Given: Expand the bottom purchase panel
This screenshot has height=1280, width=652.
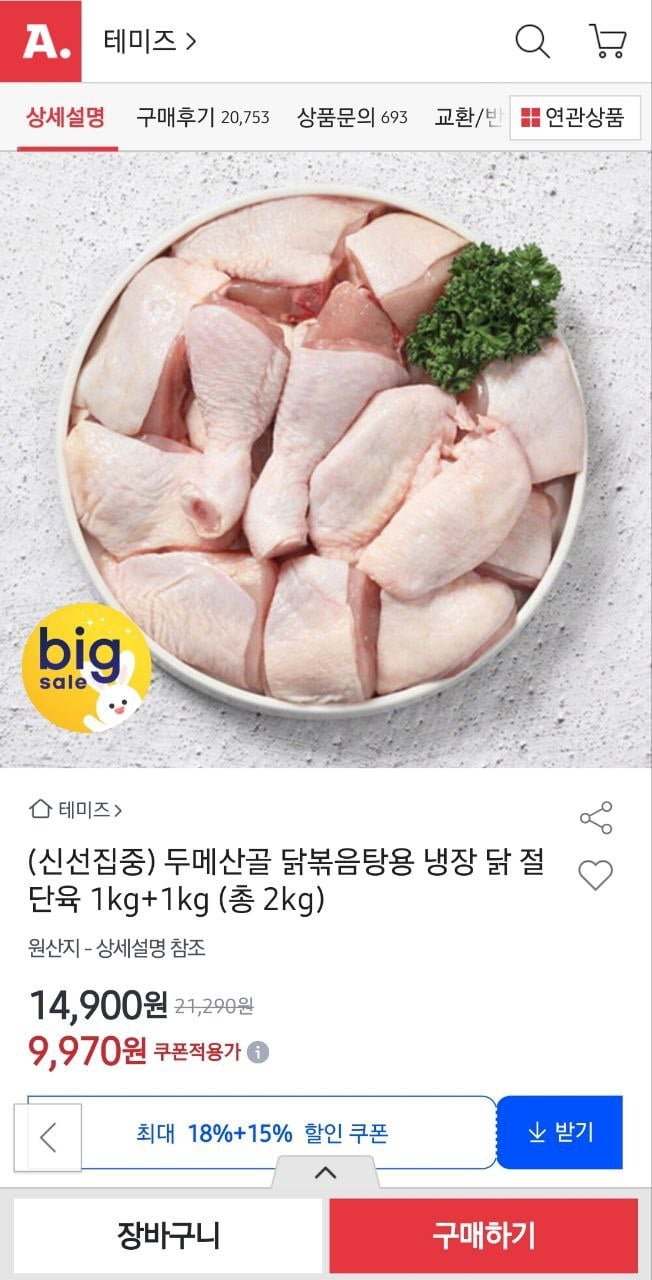Looking at the screenshot, I should pos(325,1173).
